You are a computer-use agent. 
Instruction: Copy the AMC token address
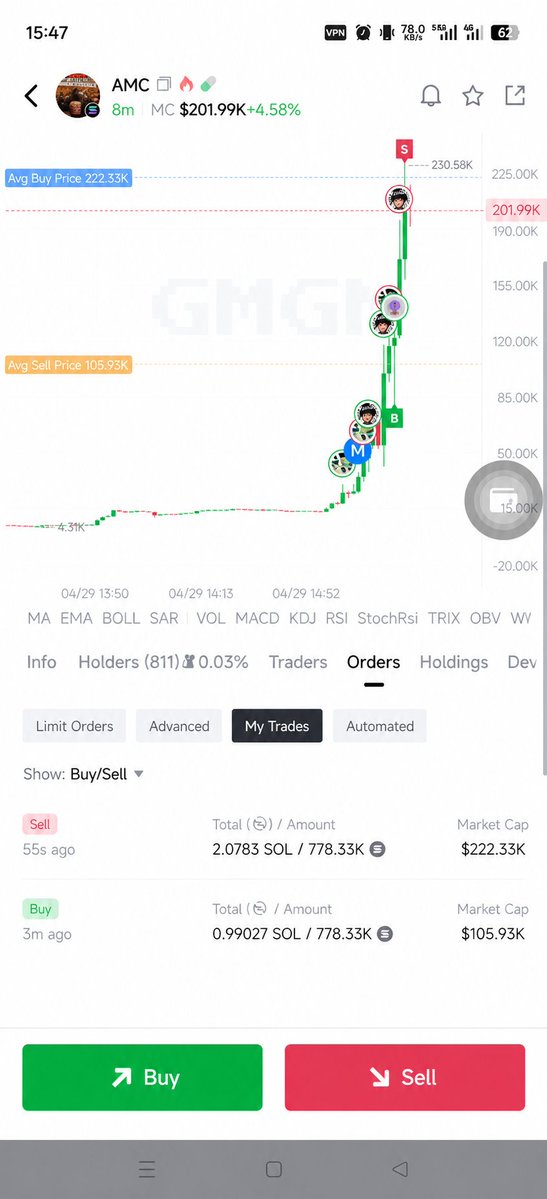[164, 84]
